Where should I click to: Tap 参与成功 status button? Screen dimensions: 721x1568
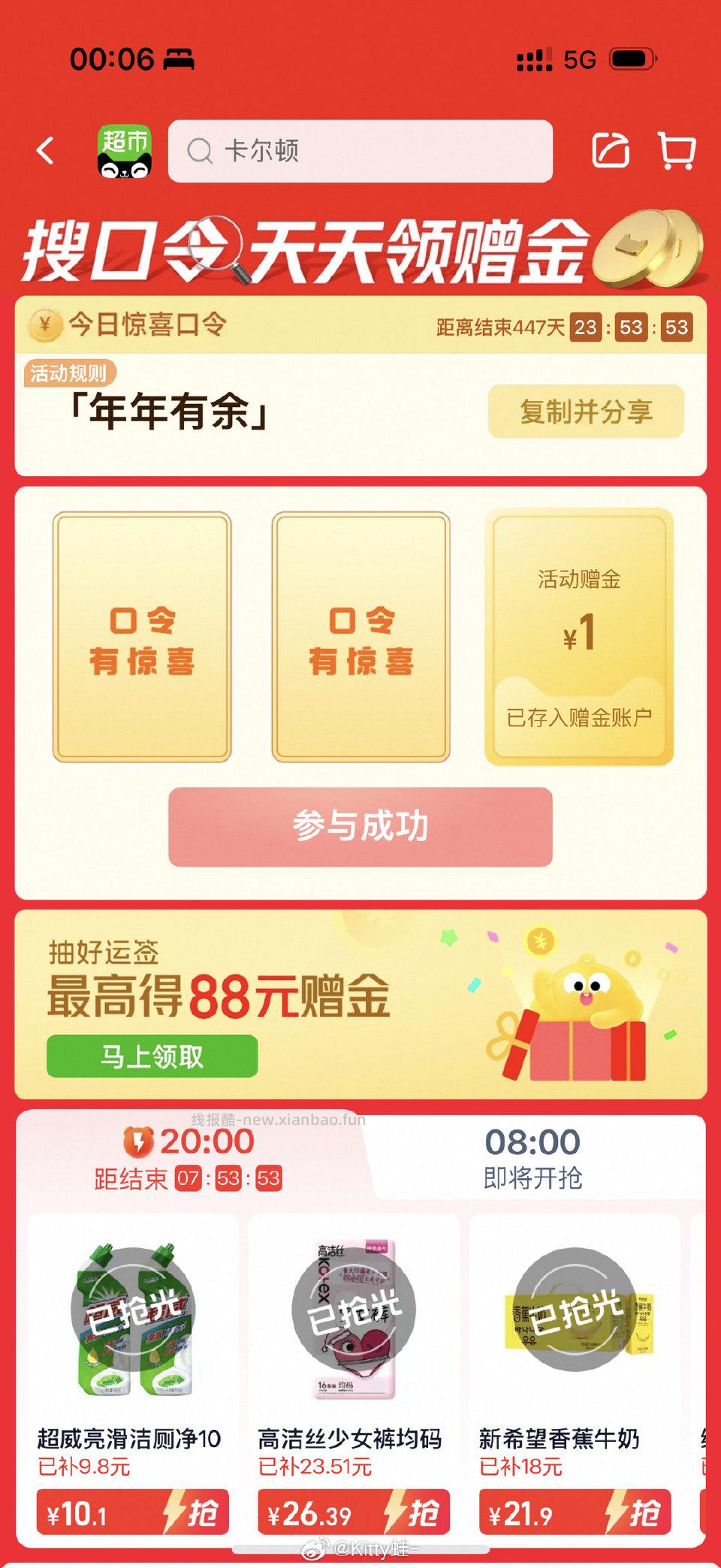coord(360,825)
